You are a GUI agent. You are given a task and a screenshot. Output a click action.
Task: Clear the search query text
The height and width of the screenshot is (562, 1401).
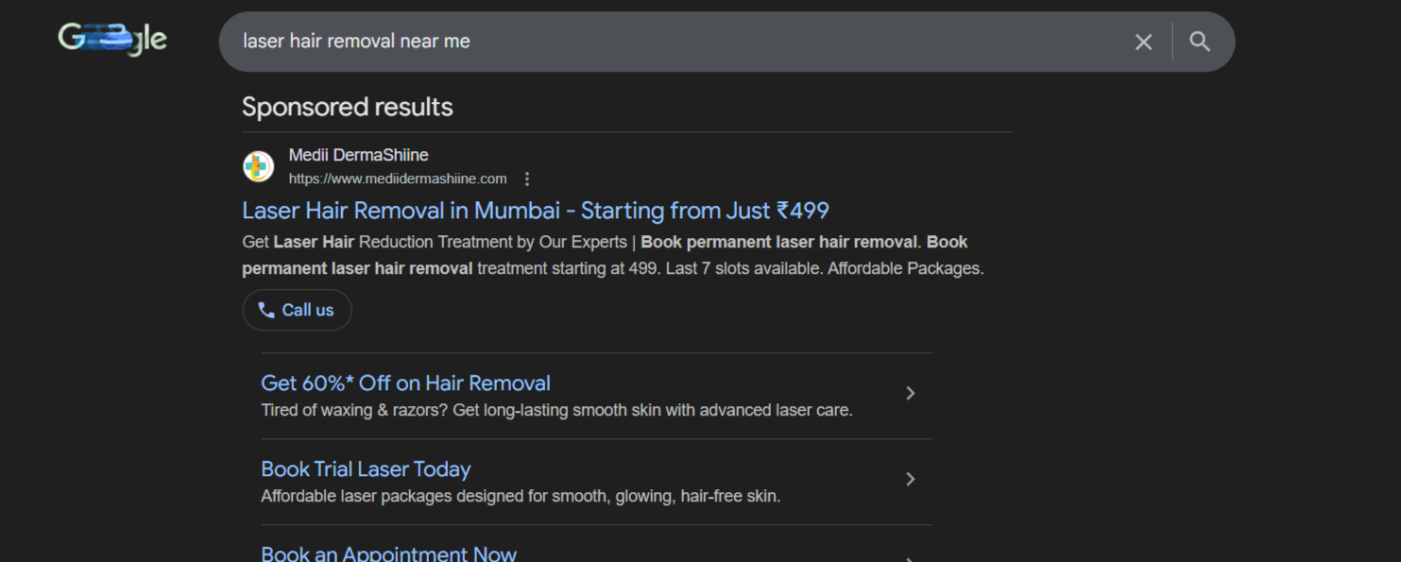click(1143, 42)
